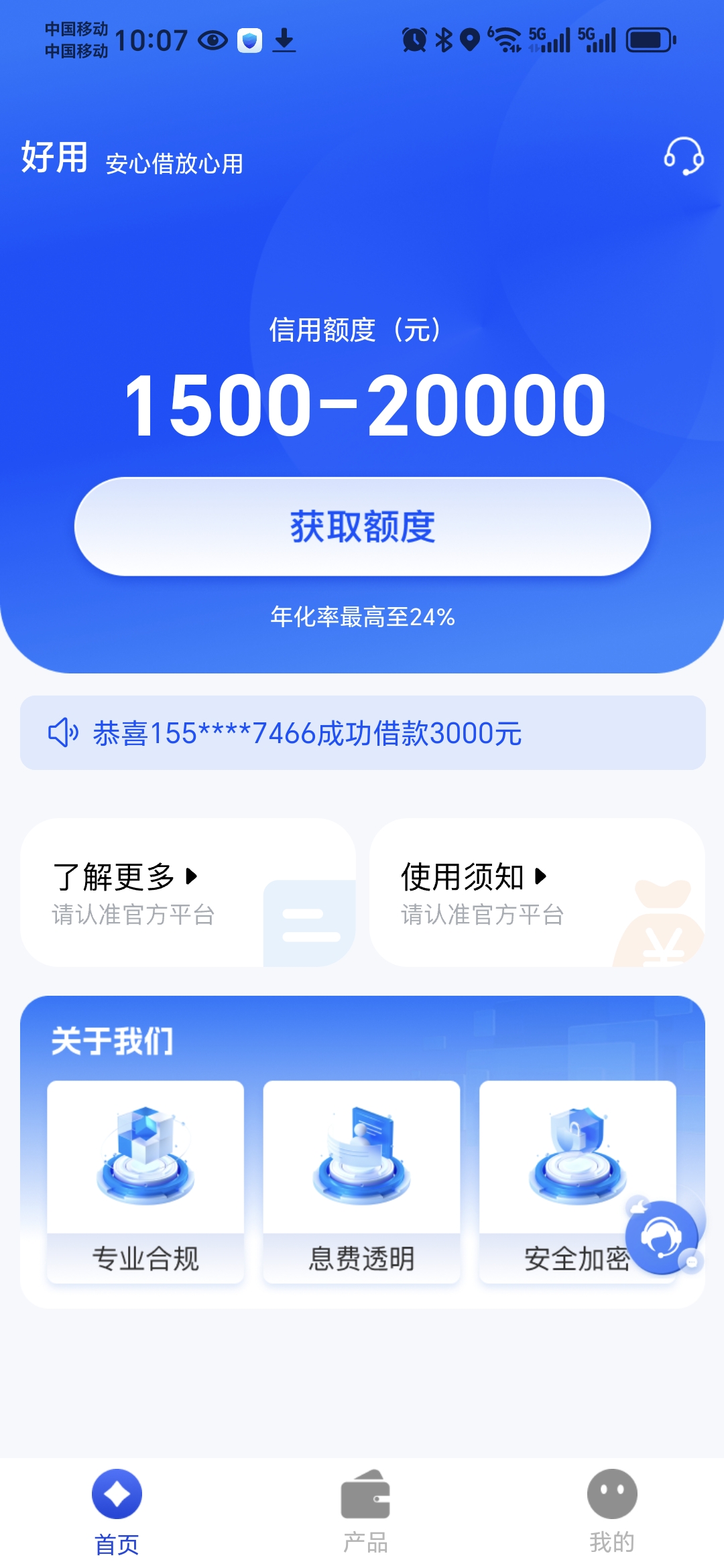724x1568 pixels.
Task: Open the 了解更多 card
Action: (x=188, y=892)
